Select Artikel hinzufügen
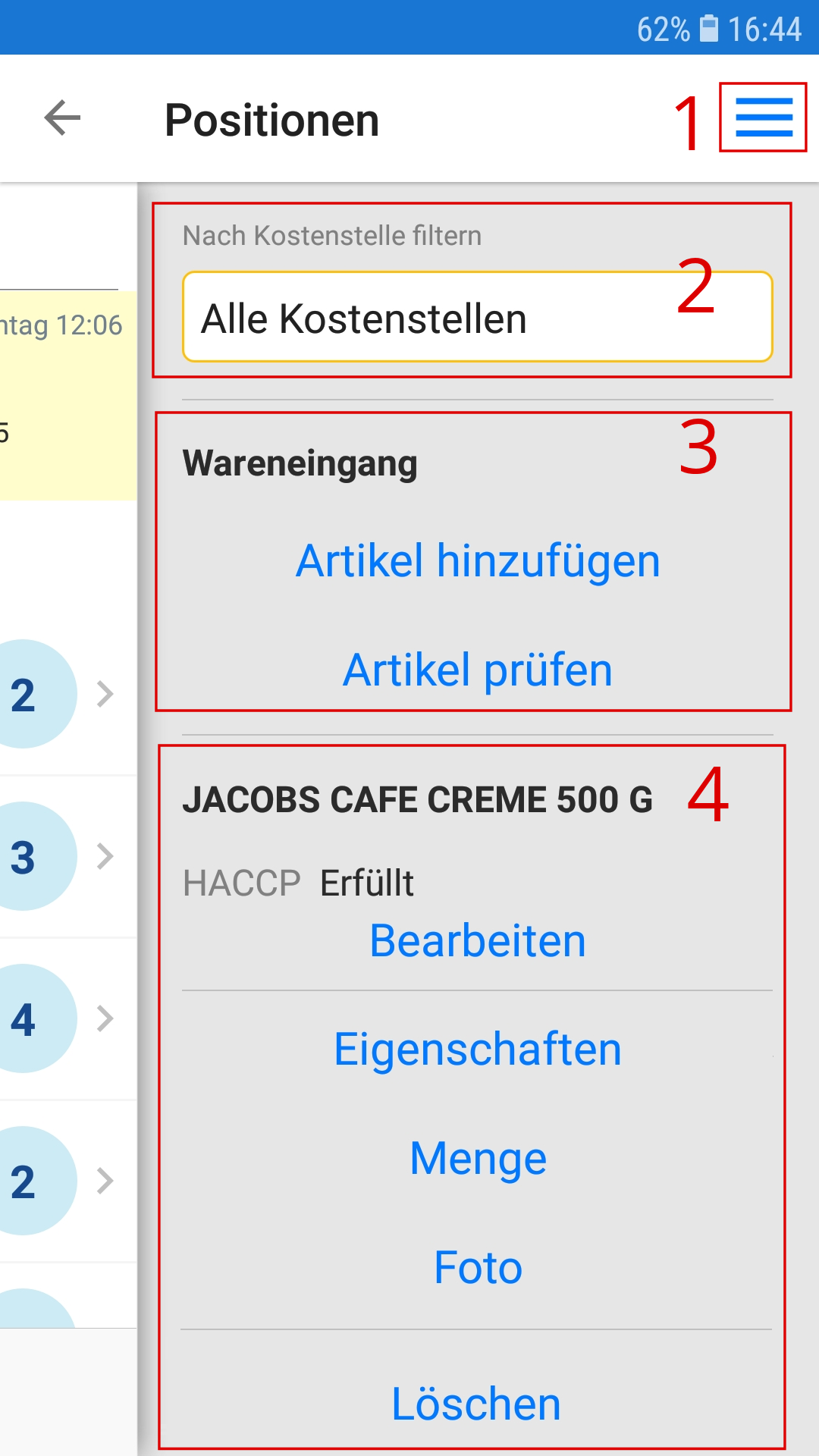Viewport: 819px width, 1456px height. point(478,561)
